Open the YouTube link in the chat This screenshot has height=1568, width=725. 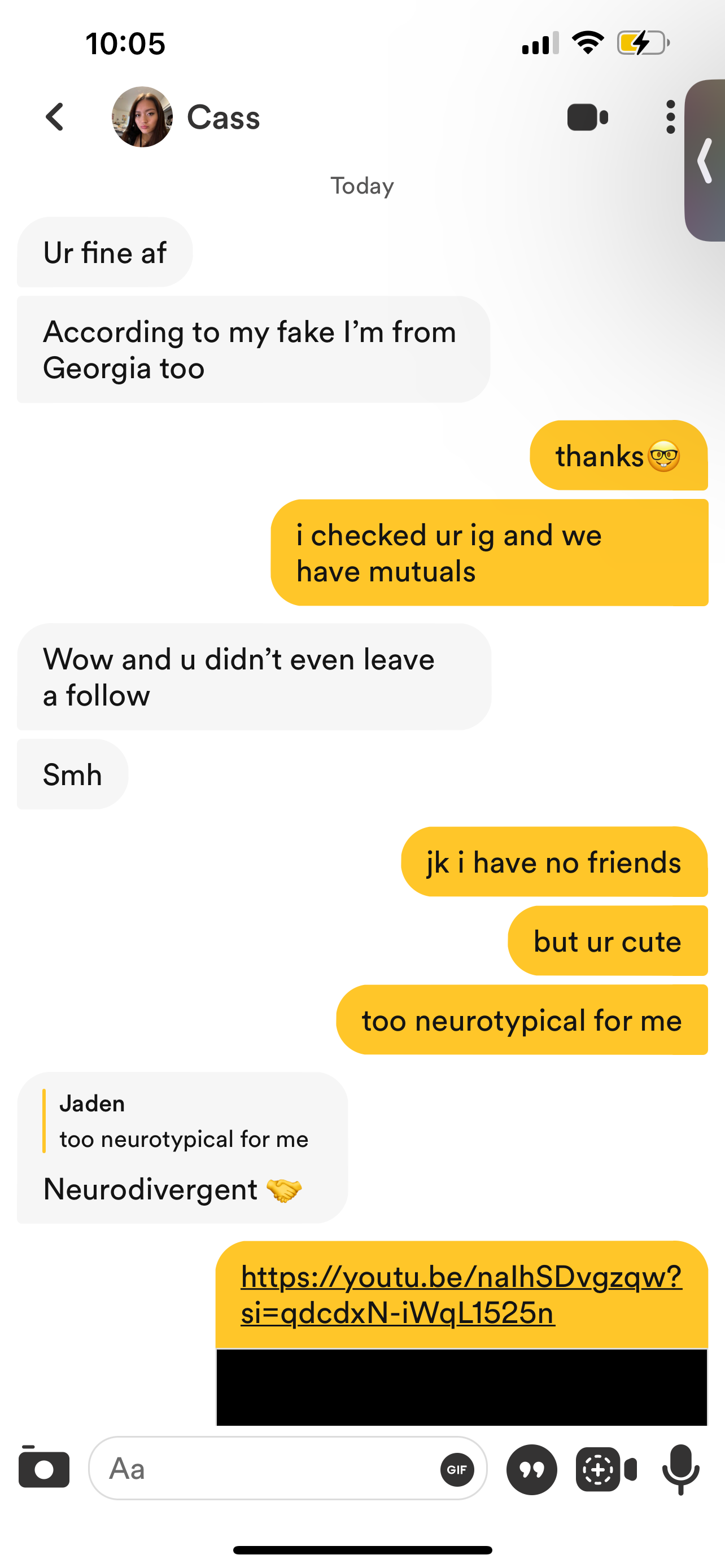tap(461, 1294)
